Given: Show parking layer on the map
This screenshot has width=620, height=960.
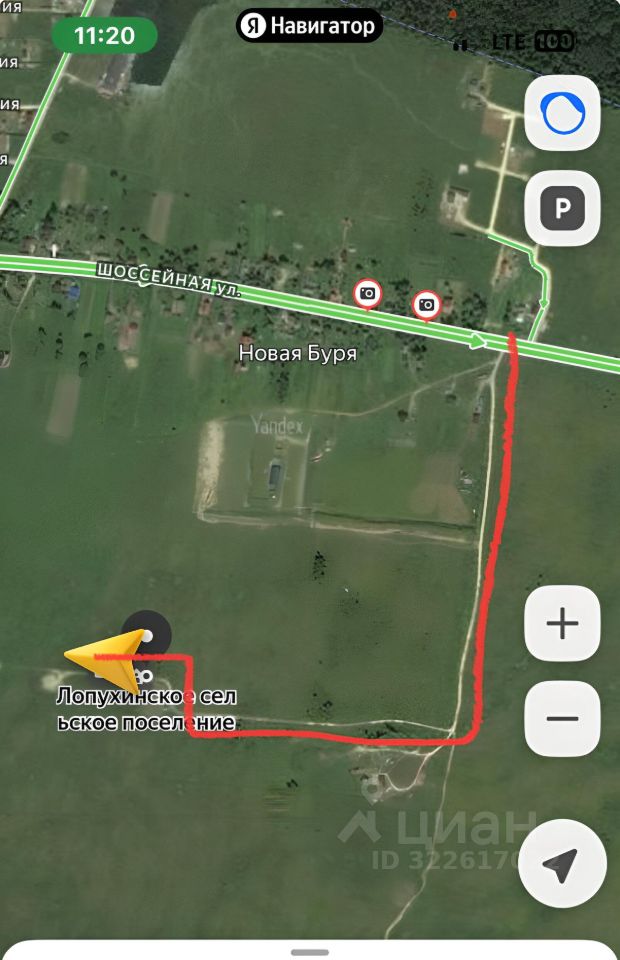Looking at the screenshot, I should pos(562,209).
